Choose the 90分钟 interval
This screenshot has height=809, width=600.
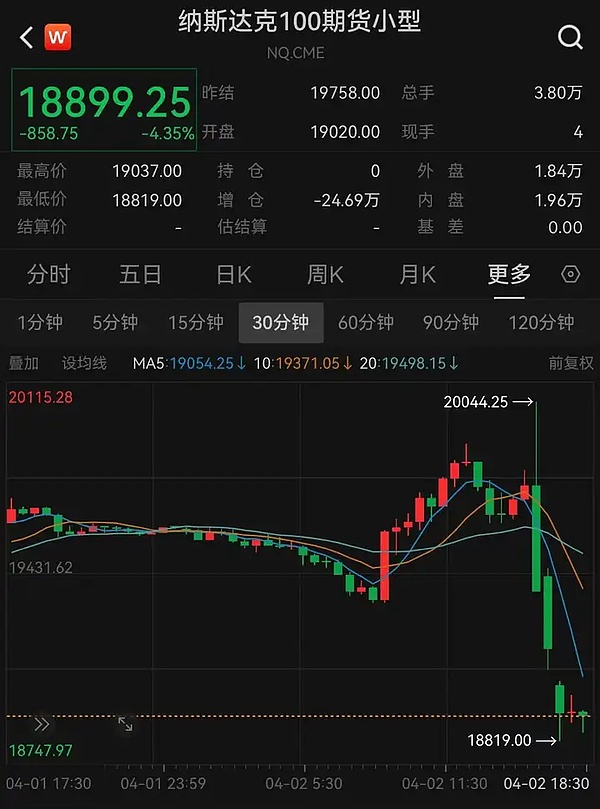(x=451, y=323)
